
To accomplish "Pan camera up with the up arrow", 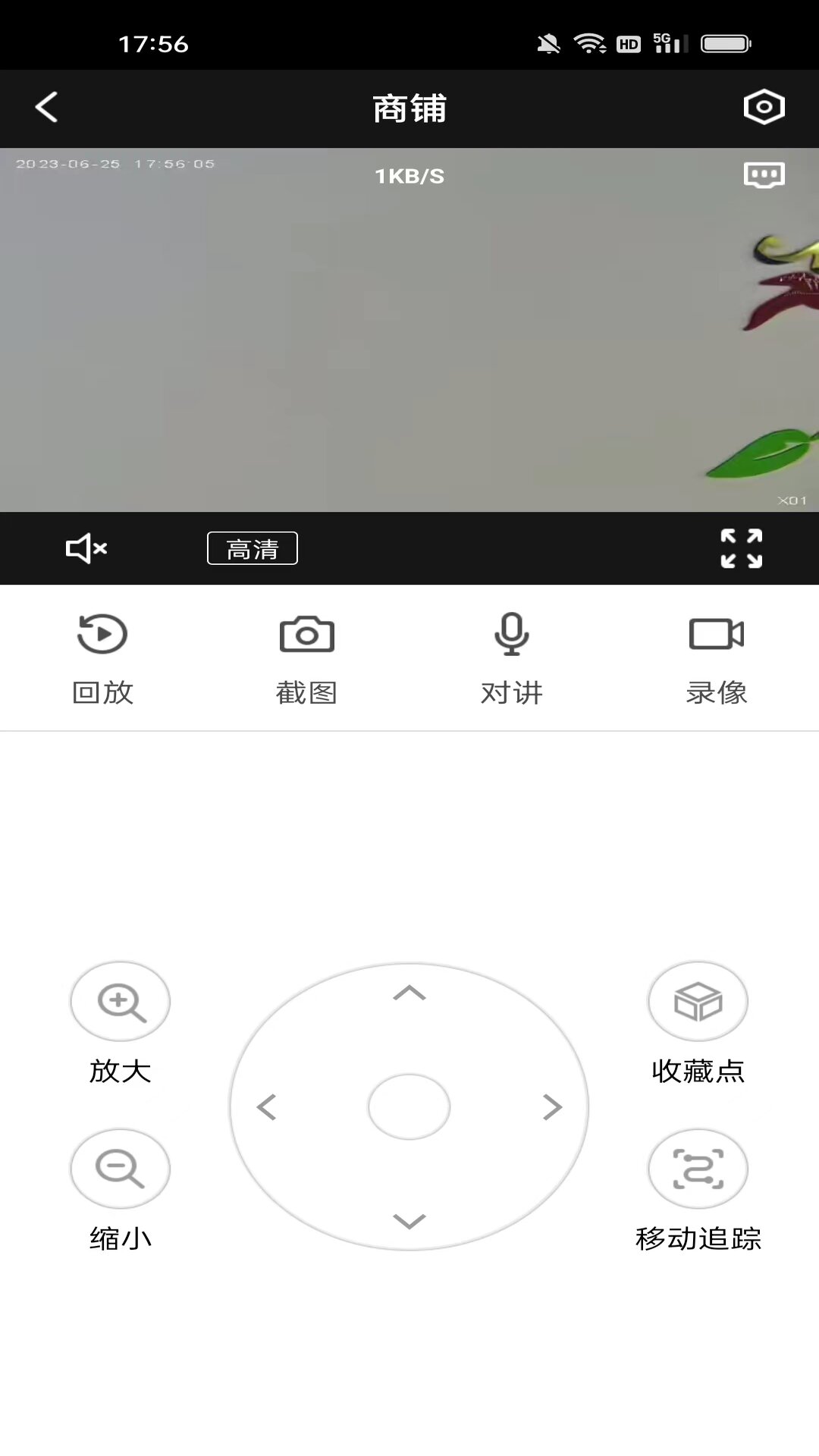I will pos(409,993).
